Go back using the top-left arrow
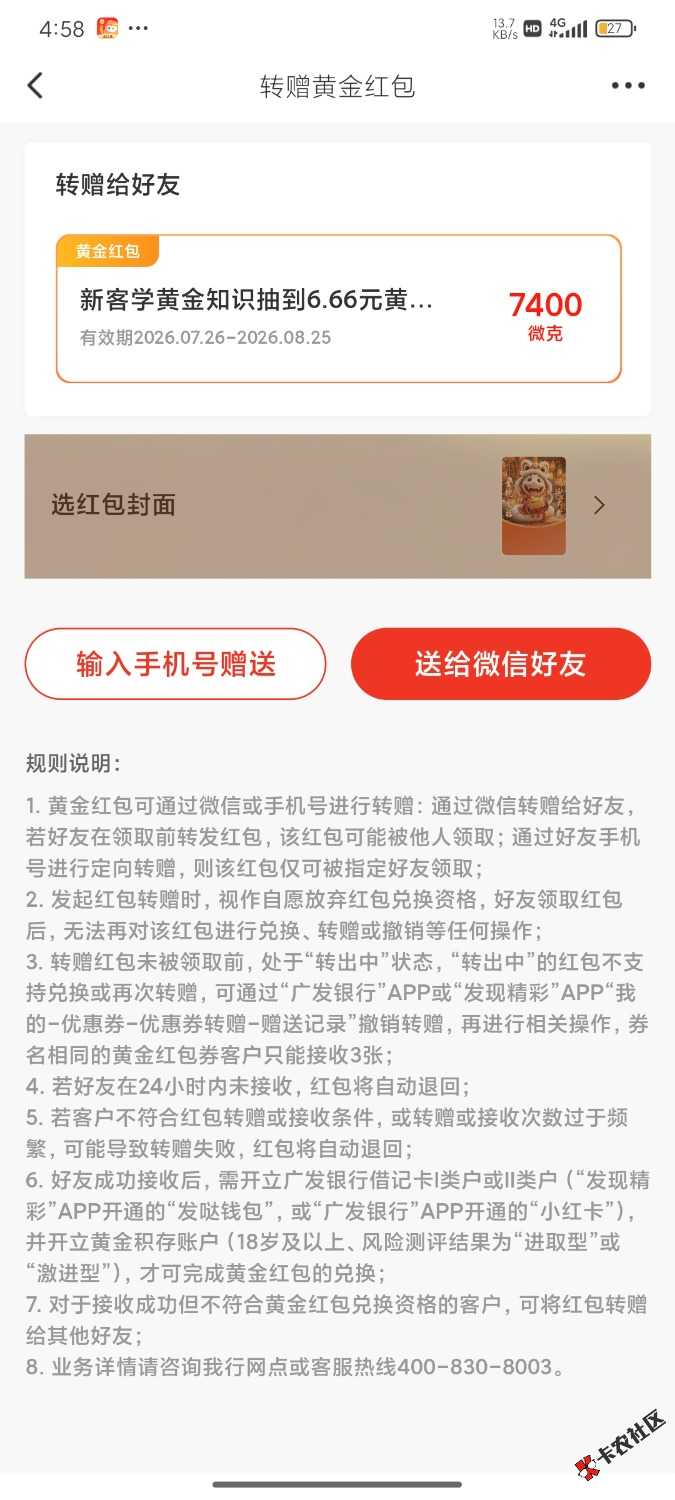Image resolution: width=675 pixels, height=1500 pixels. 35,86
